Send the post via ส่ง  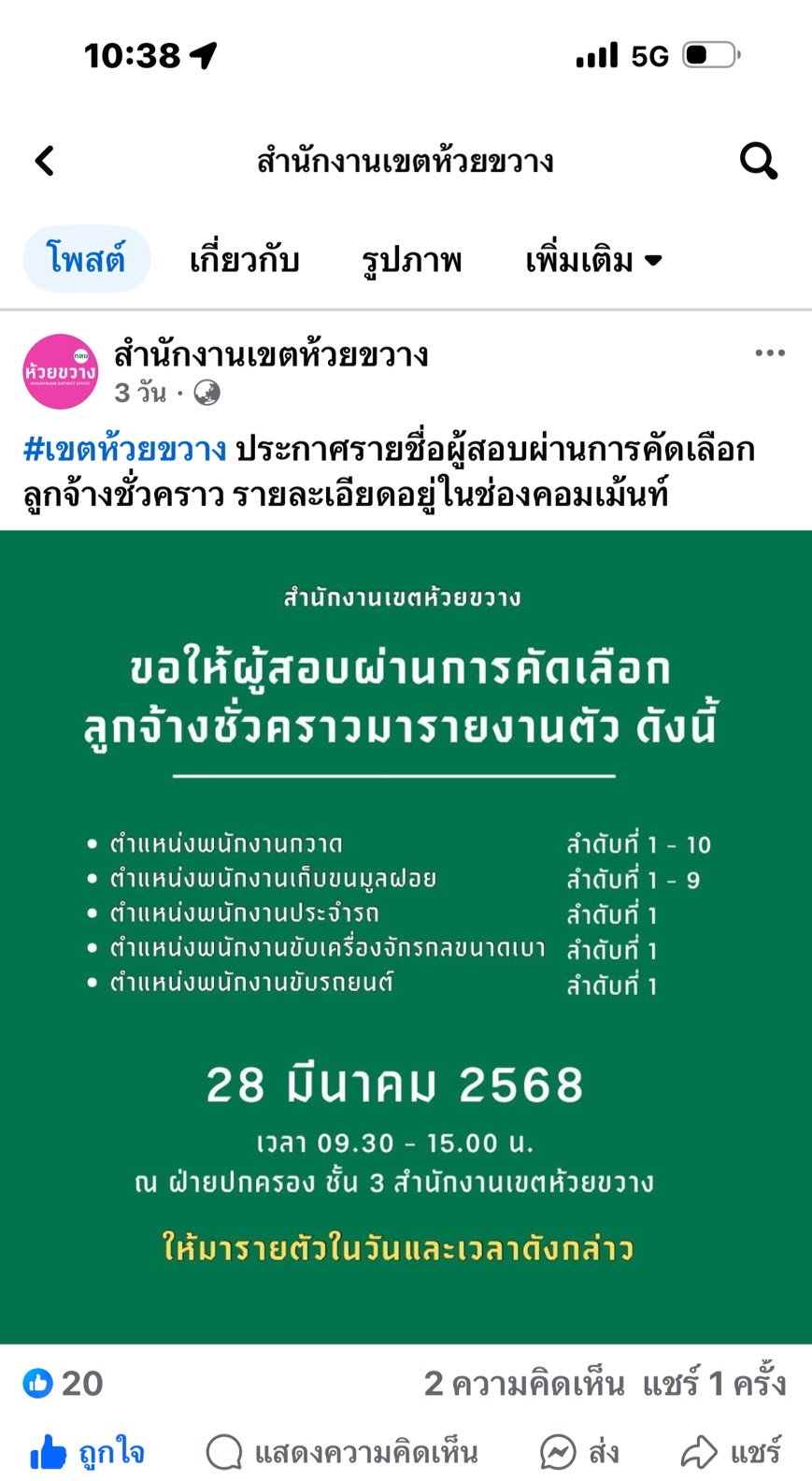[x=579, y=1452]
